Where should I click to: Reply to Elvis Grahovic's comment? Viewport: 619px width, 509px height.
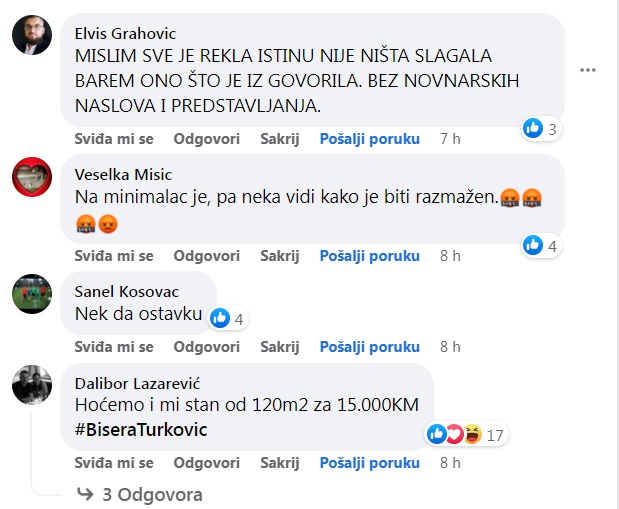coord(206,139)
